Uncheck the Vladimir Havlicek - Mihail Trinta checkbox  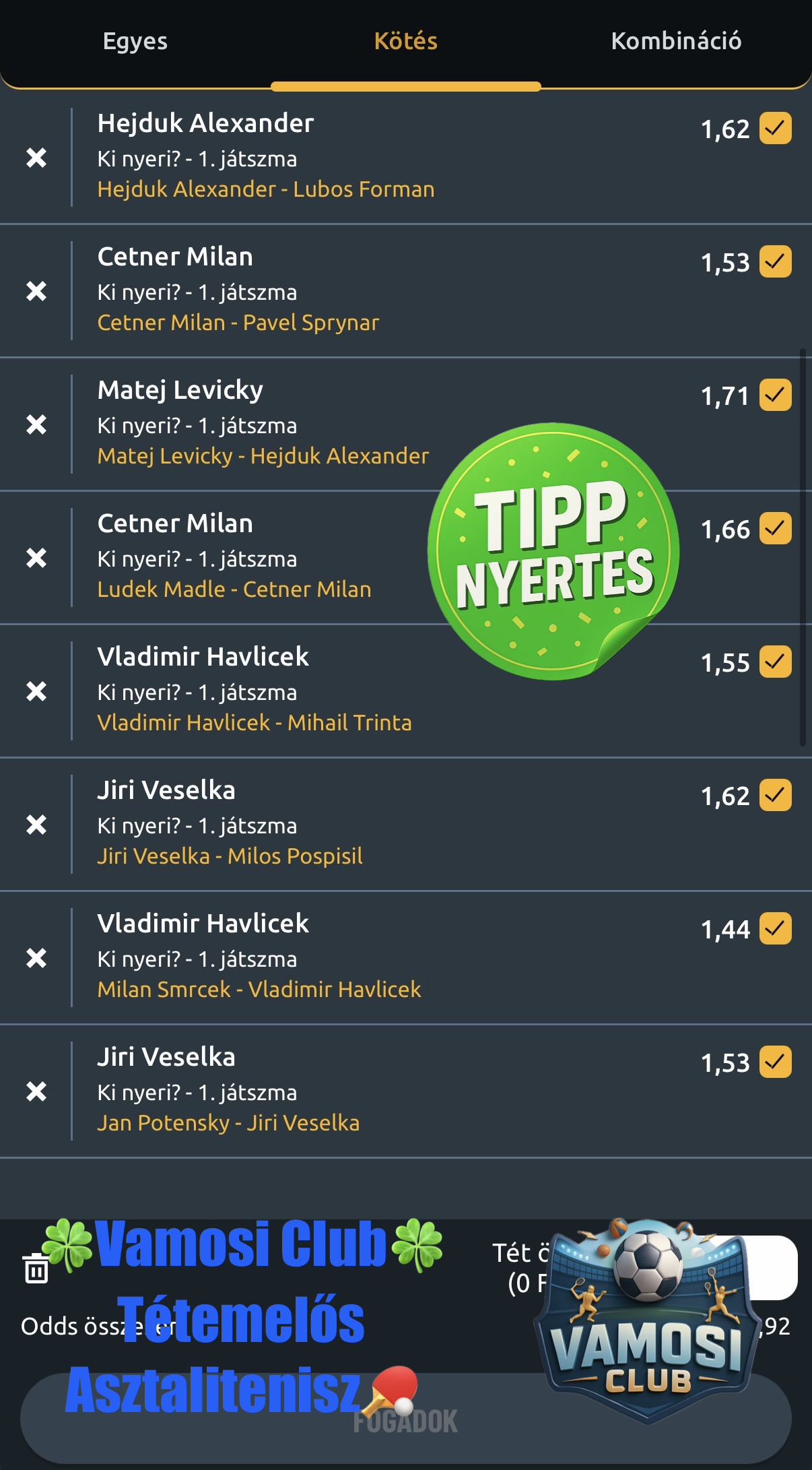point(775,662)
